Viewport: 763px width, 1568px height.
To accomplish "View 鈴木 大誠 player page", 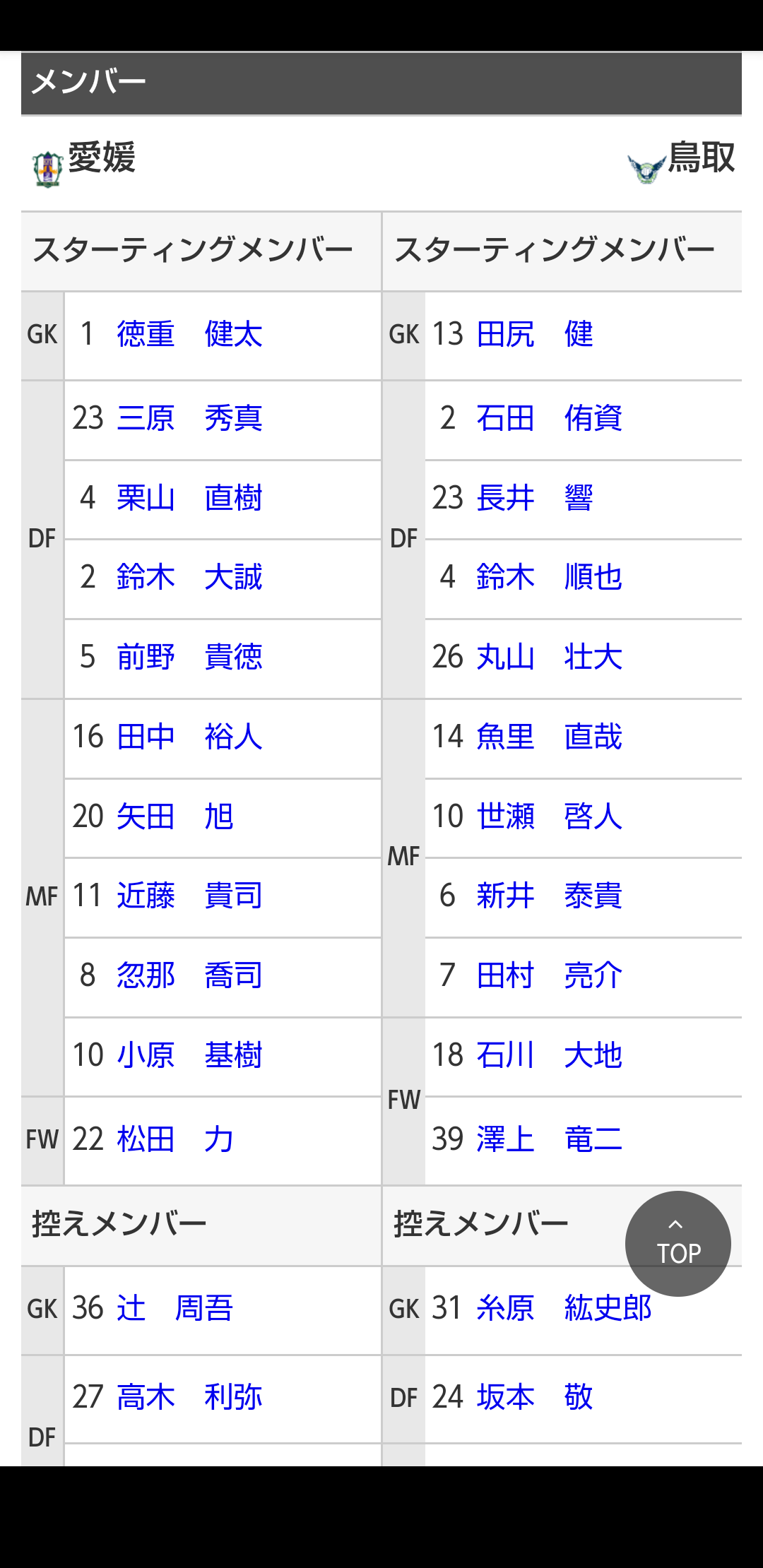I will click(189, 578).
